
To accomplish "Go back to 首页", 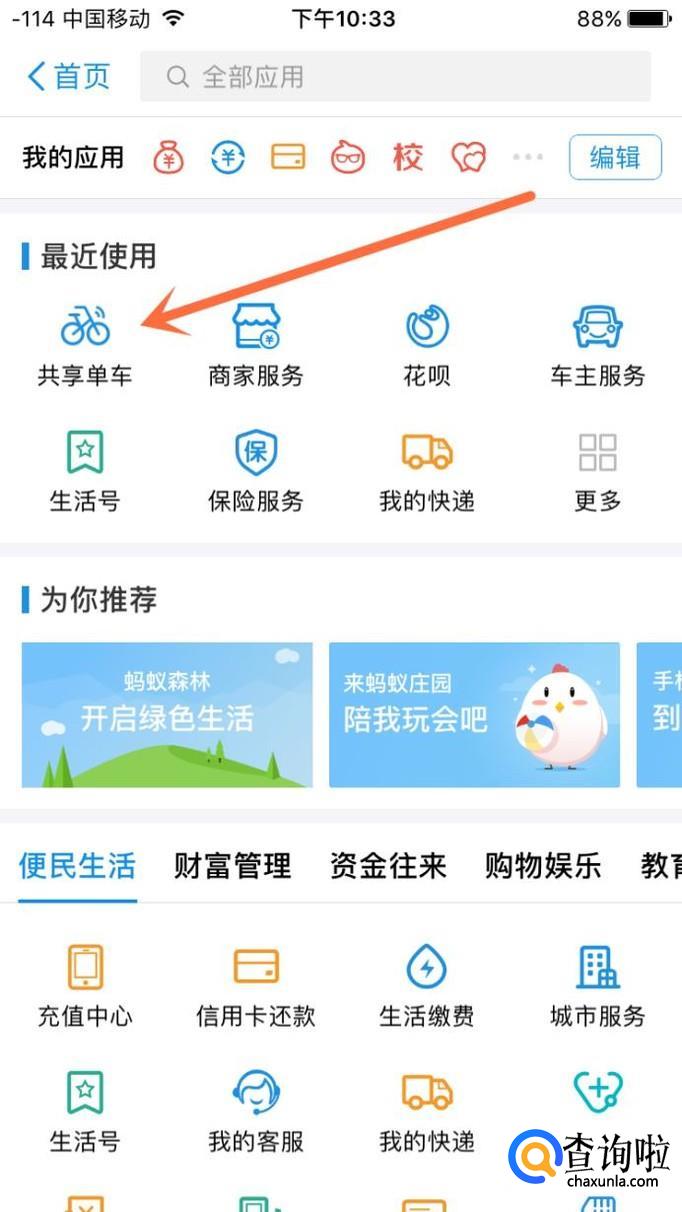I will [68, 76].
